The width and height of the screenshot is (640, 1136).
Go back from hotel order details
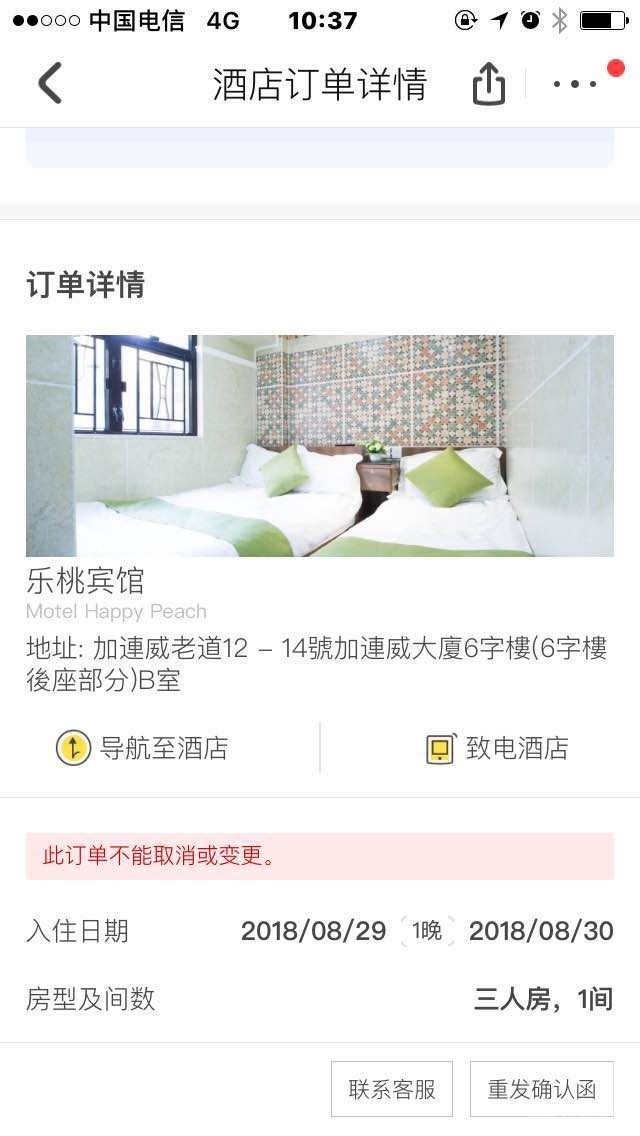(50, 83)
